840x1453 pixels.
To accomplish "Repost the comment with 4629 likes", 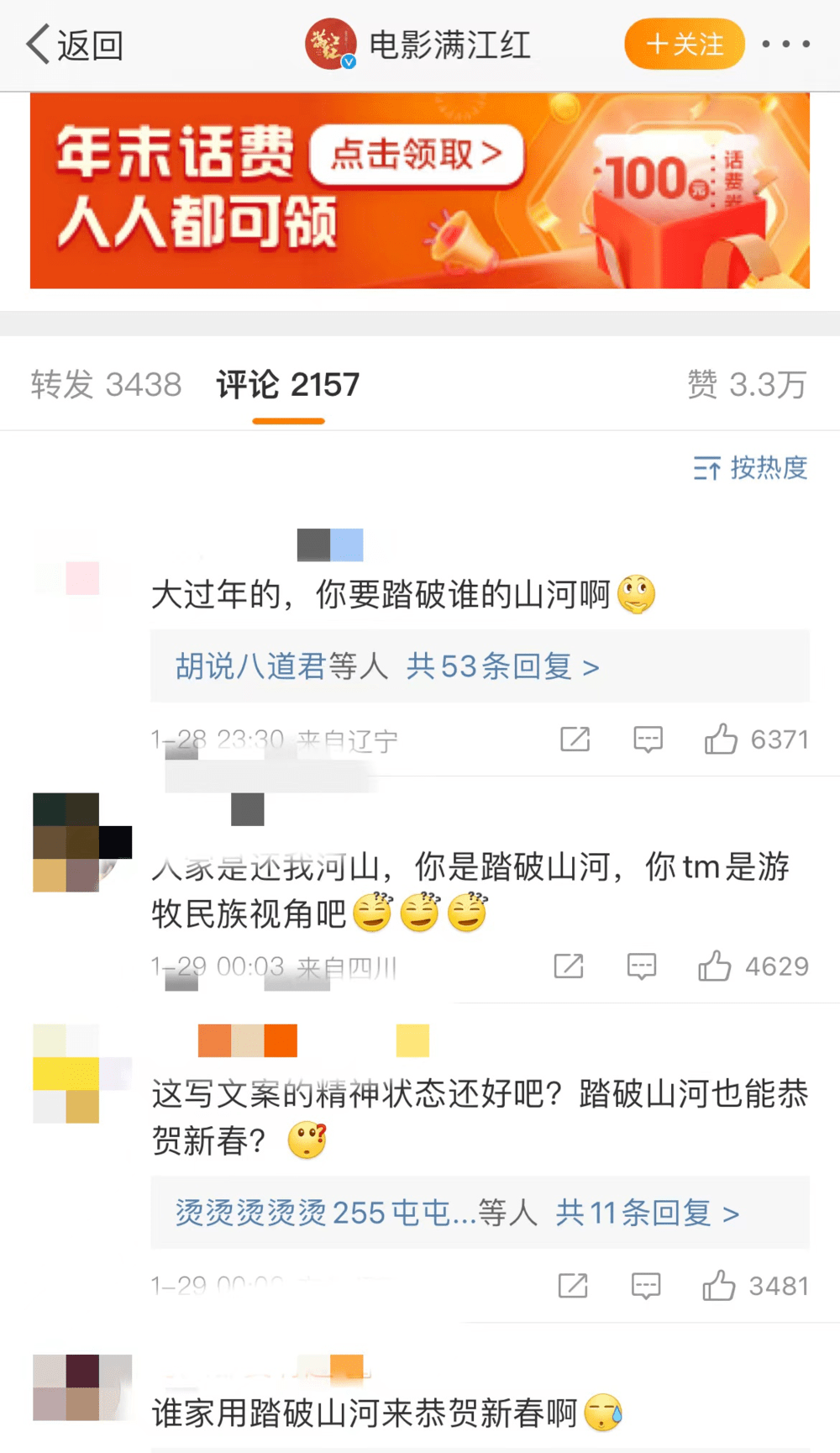I will tap(569, 966).
